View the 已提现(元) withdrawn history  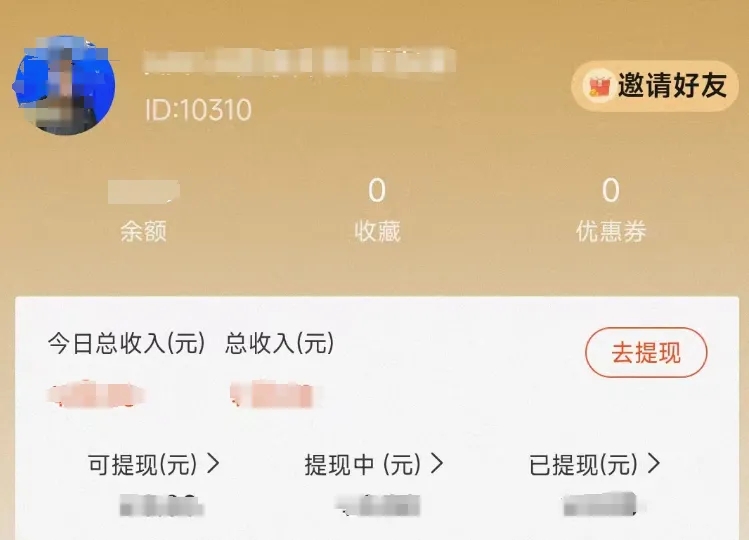595,465
